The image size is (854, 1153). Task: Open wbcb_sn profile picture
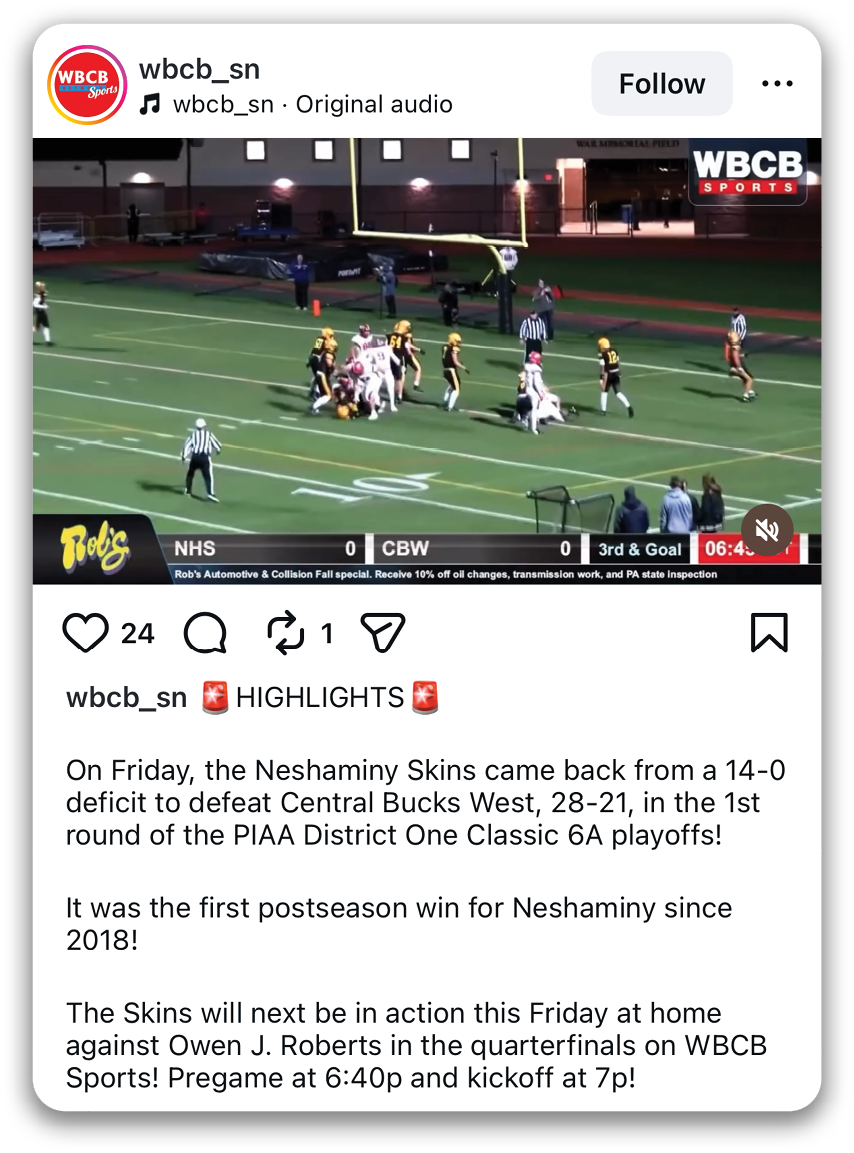tap(87, 85)
